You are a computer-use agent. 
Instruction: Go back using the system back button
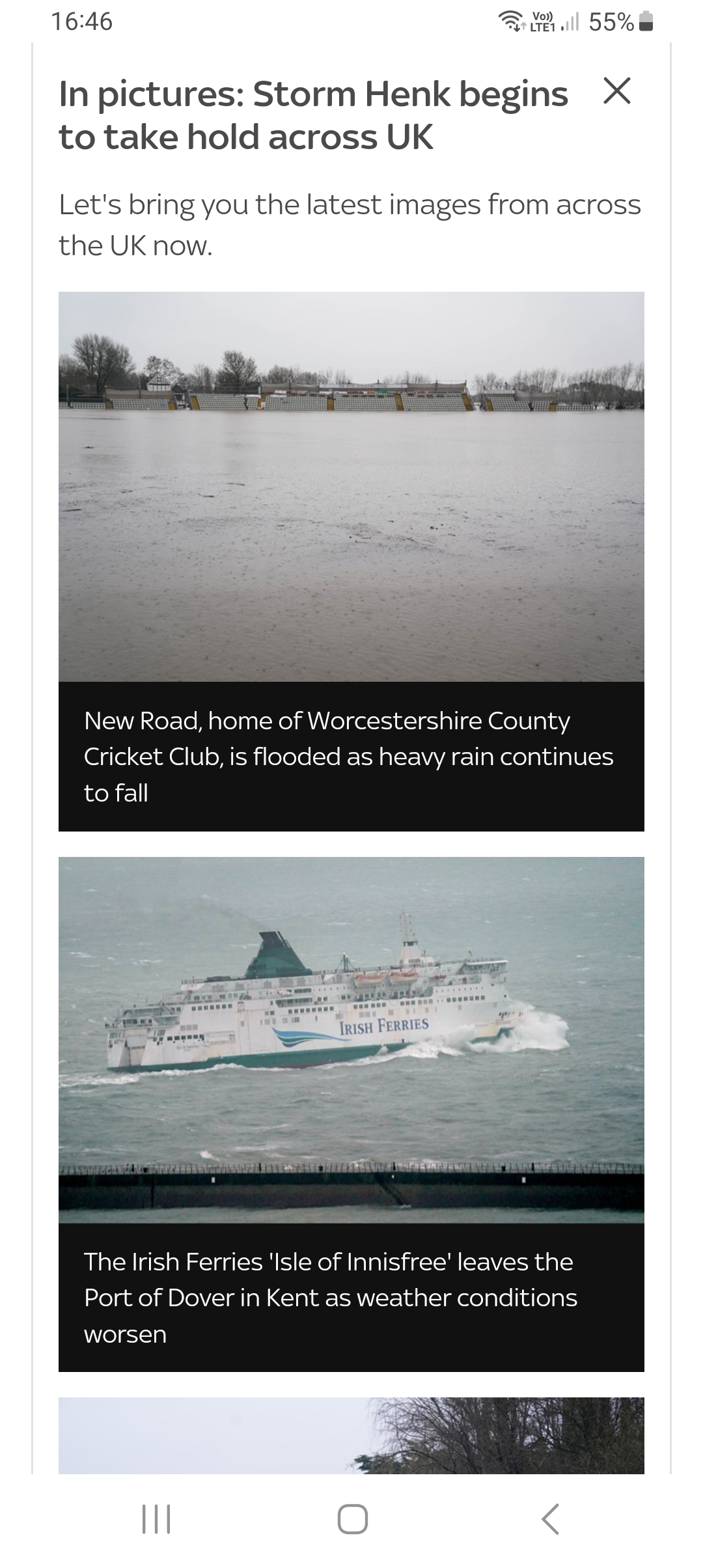[x=550, y=1519]
